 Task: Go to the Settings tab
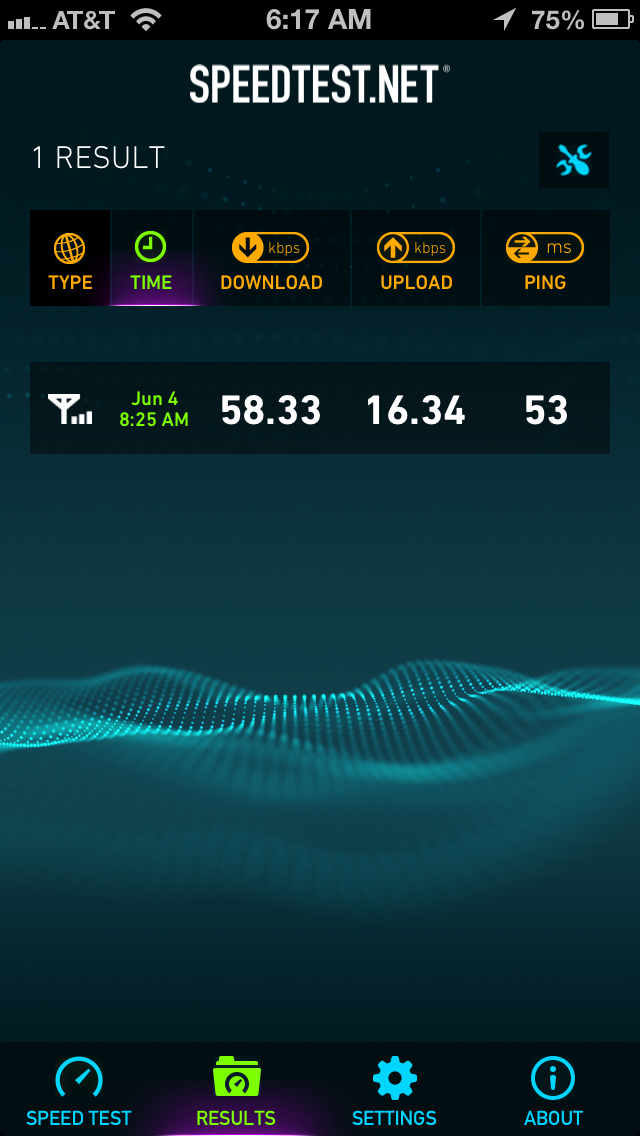coord(394,1090)
